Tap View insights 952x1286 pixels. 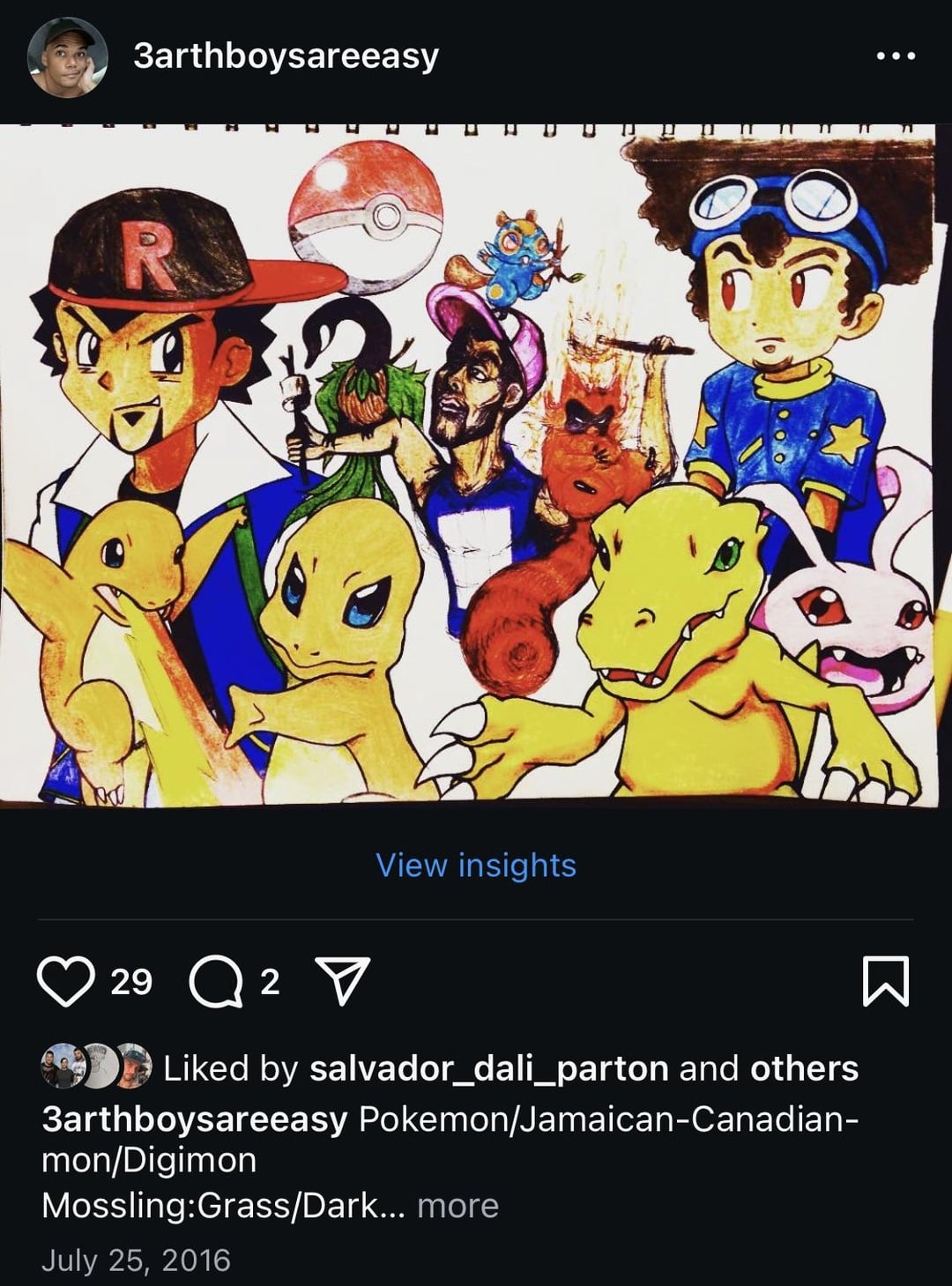476,865
